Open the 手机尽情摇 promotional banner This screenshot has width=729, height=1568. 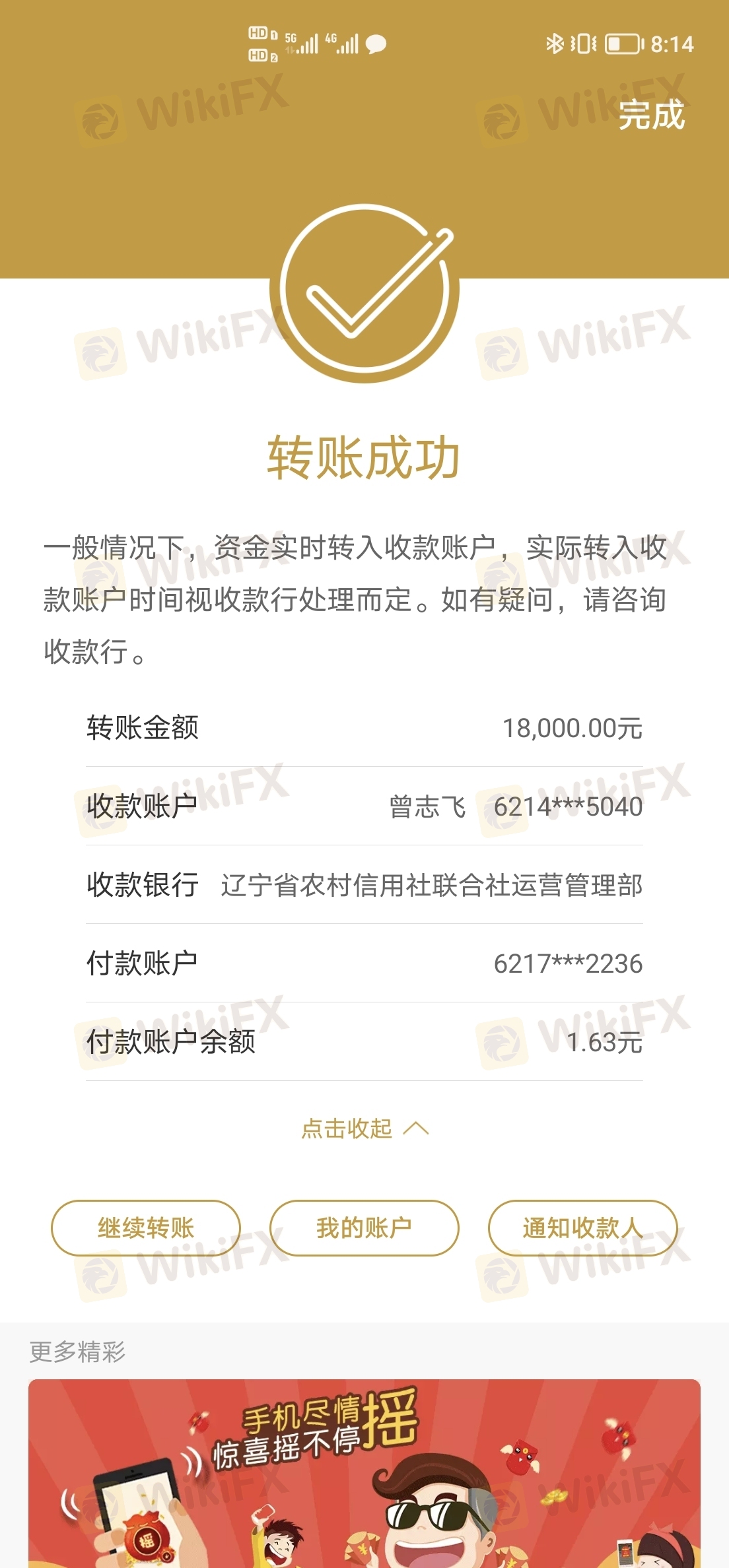click(x=364, y=1474)
